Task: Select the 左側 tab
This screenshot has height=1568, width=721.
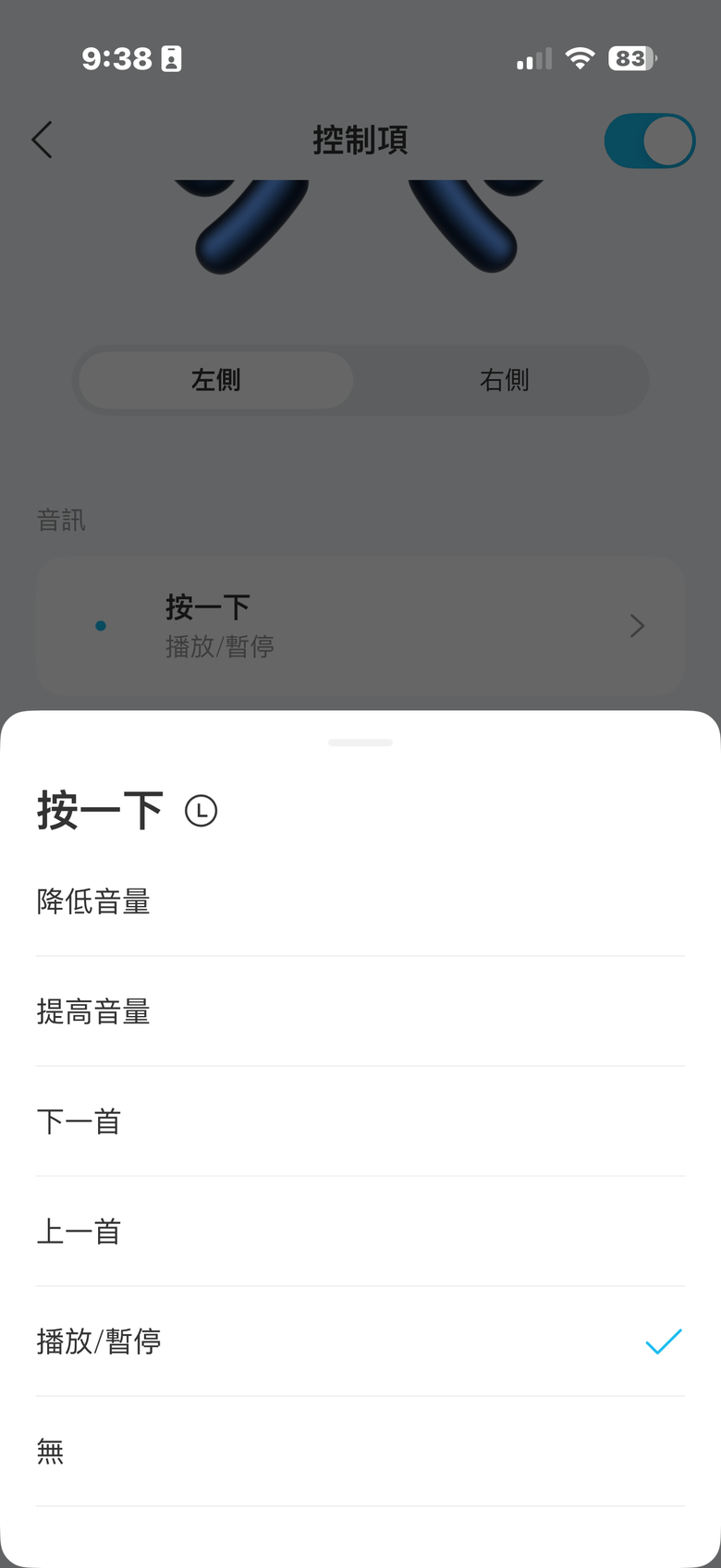Action: (214, 380)
